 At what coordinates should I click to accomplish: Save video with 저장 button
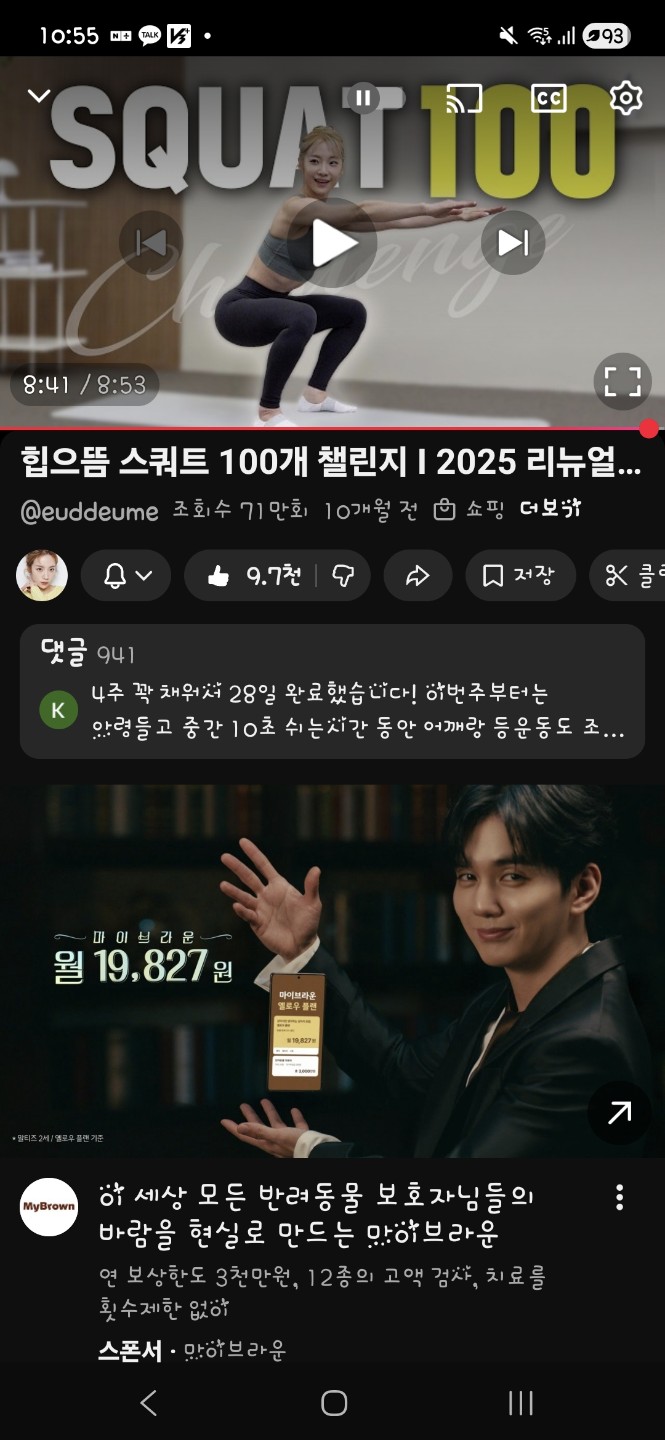[x=520, y=575]
